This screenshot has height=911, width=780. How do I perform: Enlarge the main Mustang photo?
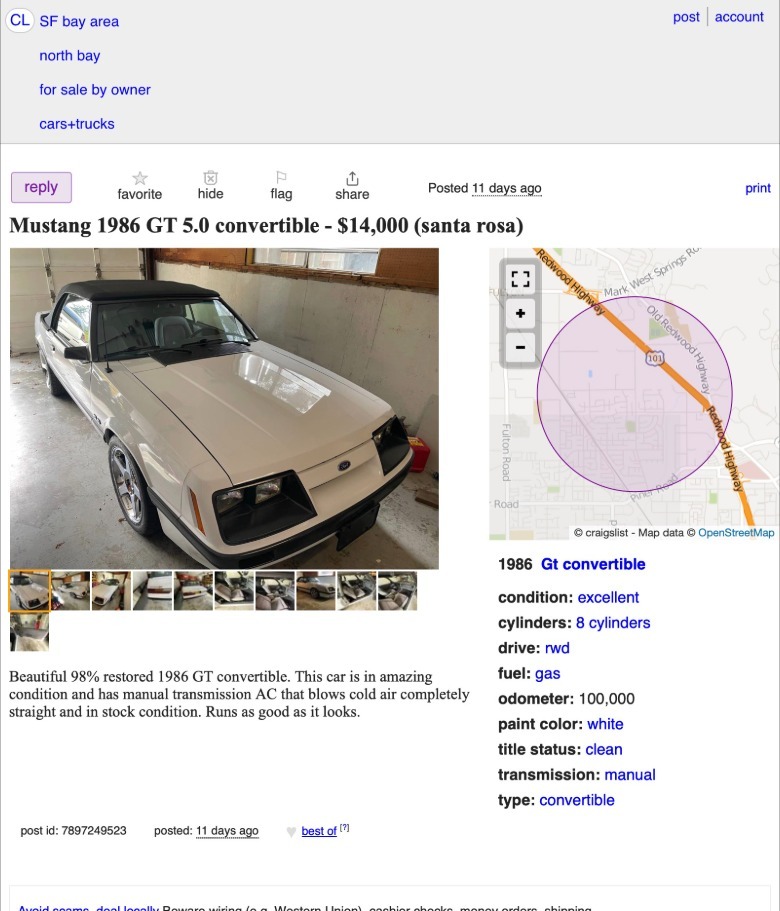[224, 408]
